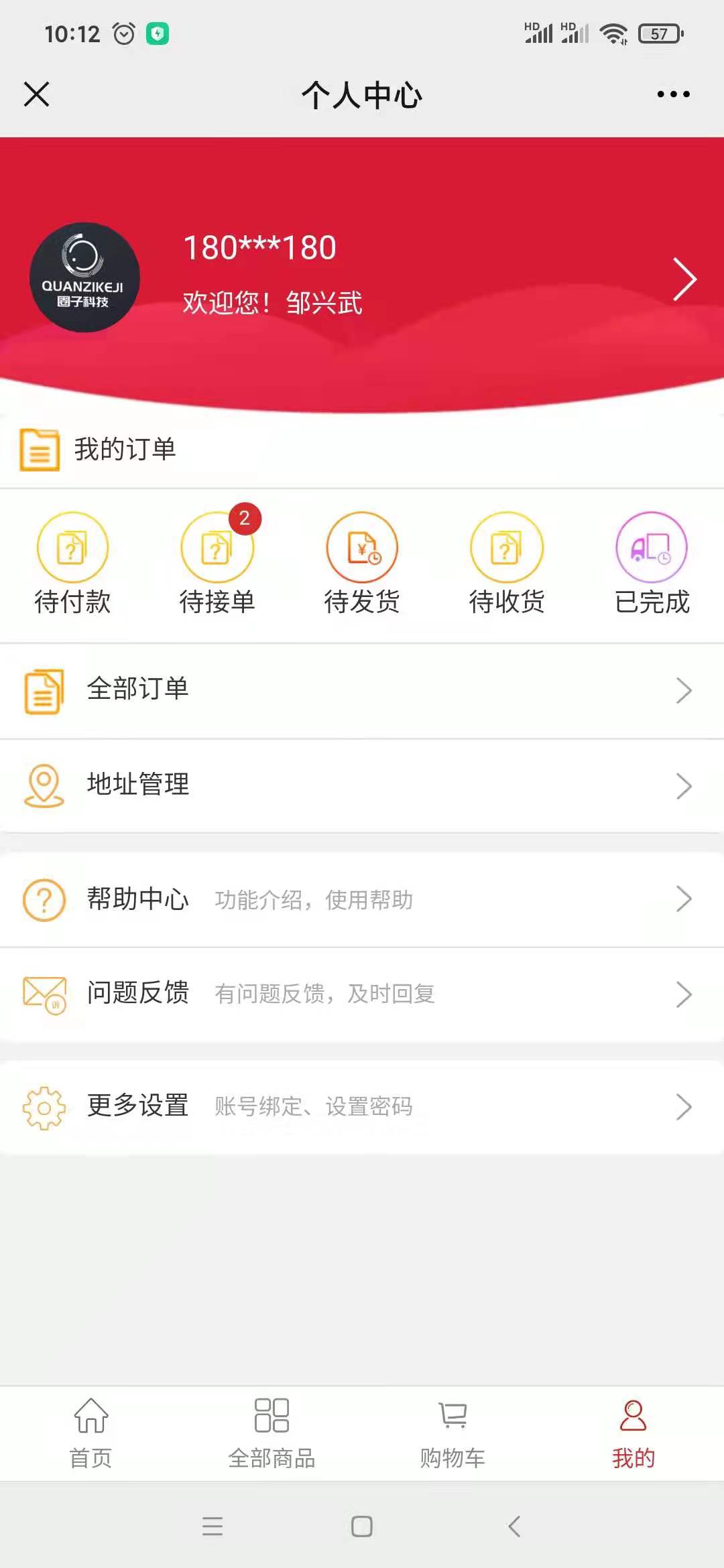
Task: Tap the system back button
Action: [x=514, y=1526]
